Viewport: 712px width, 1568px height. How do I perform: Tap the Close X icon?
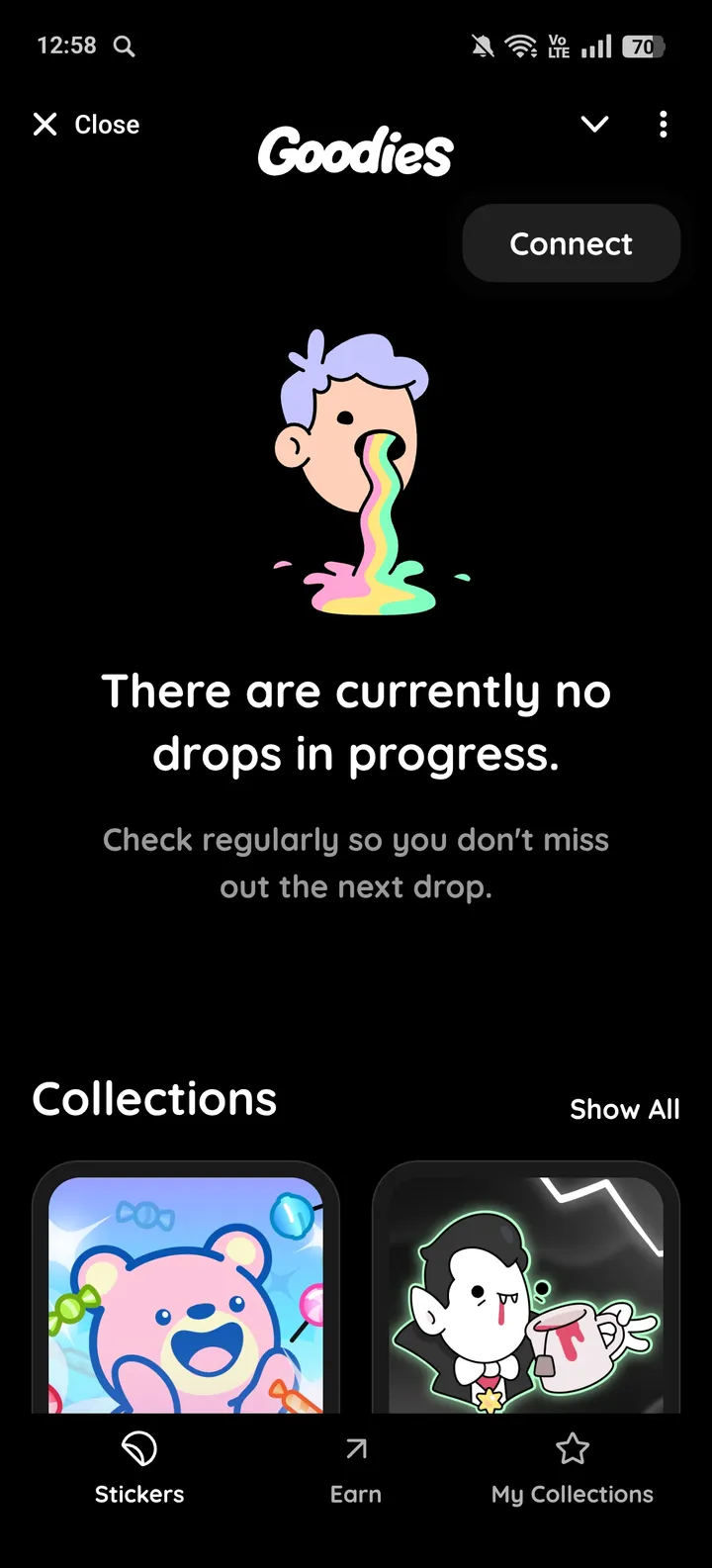coord(44,124)
